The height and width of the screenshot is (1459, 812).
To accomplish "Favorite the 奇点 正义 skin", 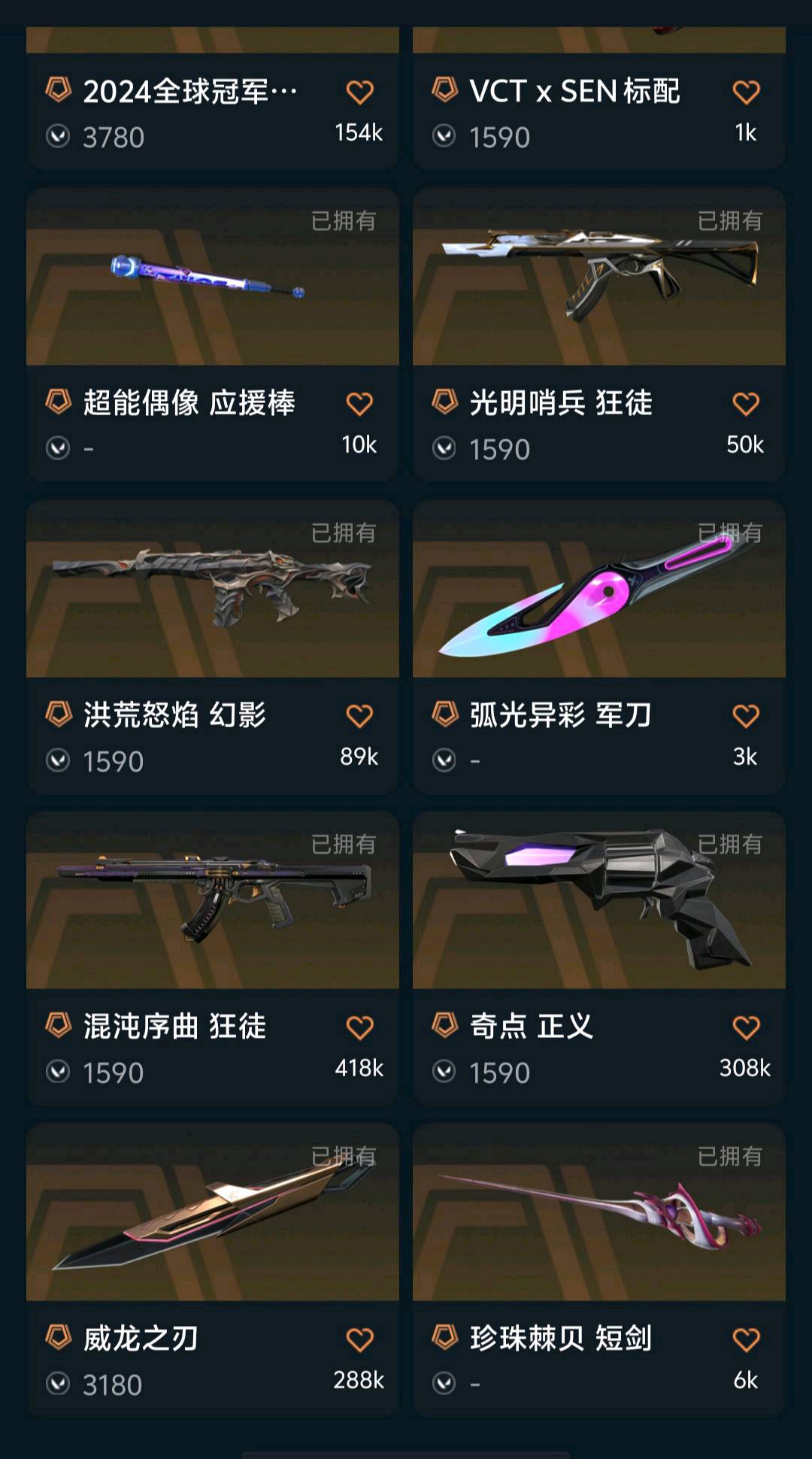I will 746,1027.
